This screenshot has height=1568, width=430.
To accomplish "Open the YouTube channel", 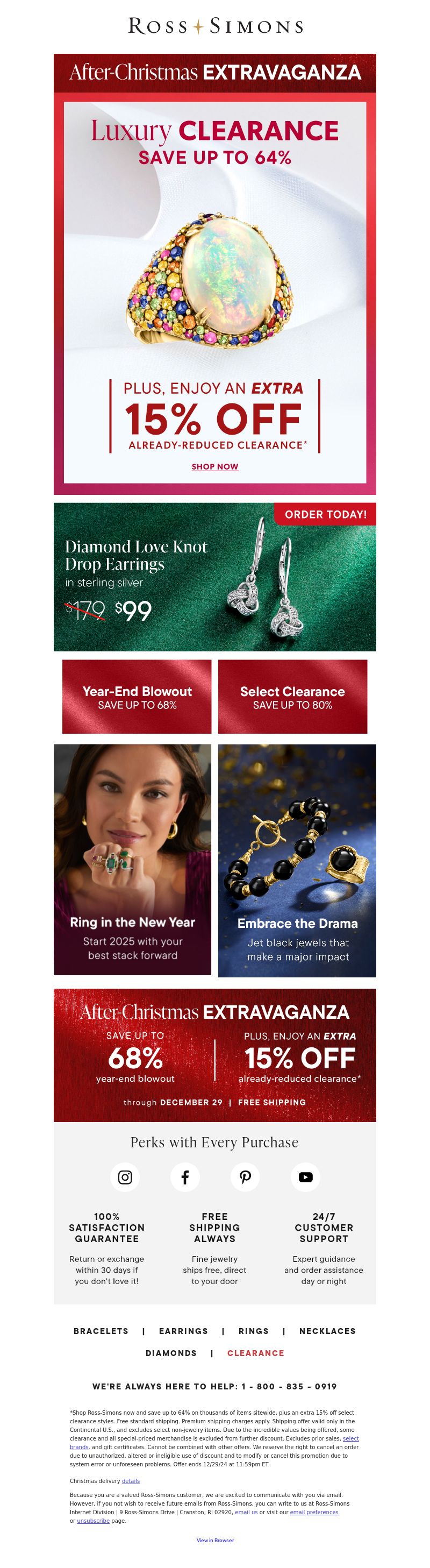I will pos(305,1176).
